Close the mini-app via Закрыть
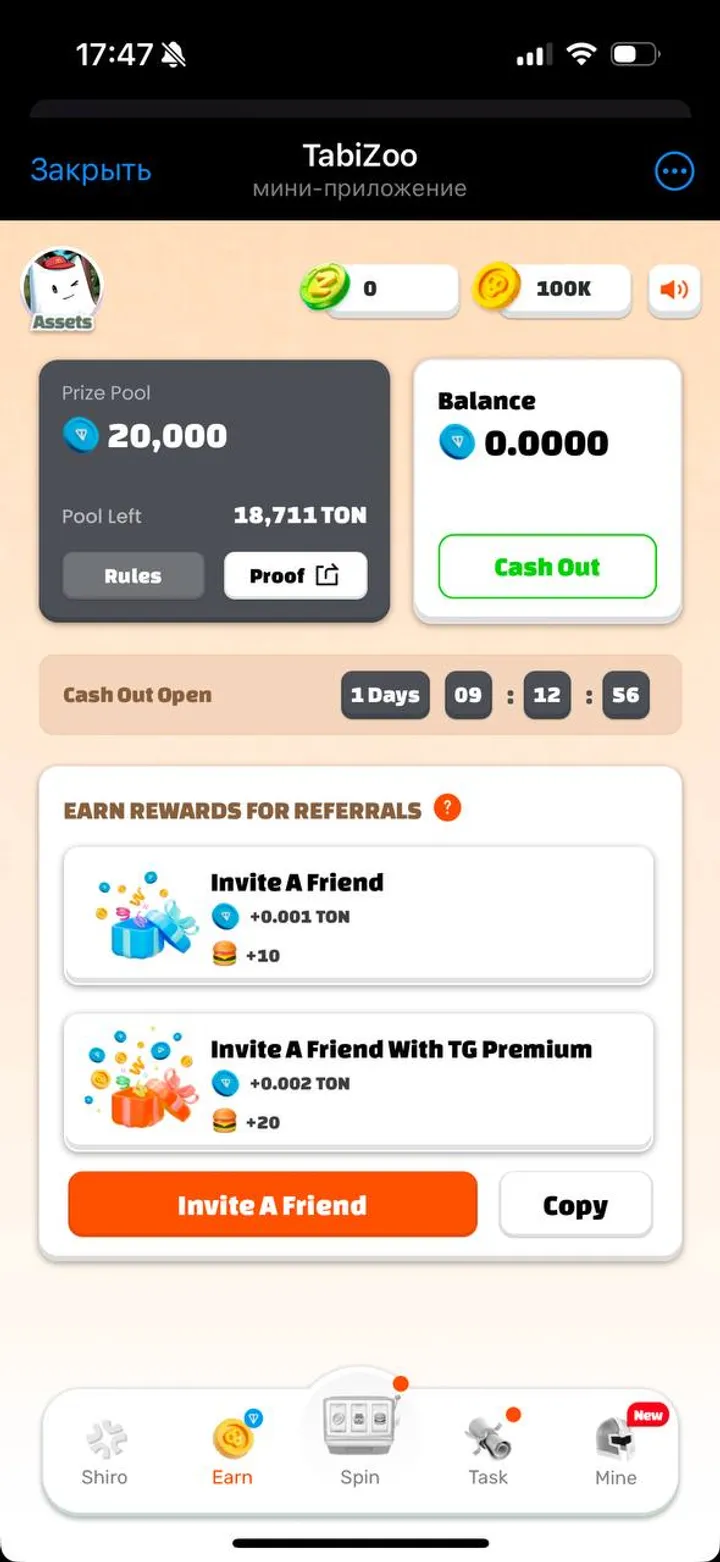720x1562 pixels. tap(91, 170)
